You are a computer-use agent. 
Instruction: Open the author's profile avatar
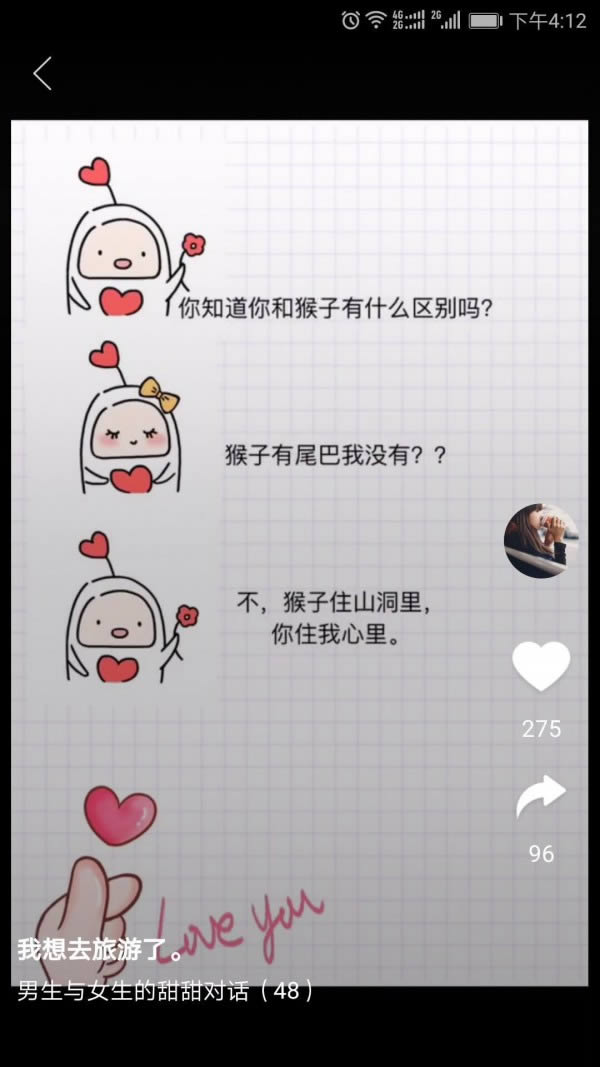point(541,541)
